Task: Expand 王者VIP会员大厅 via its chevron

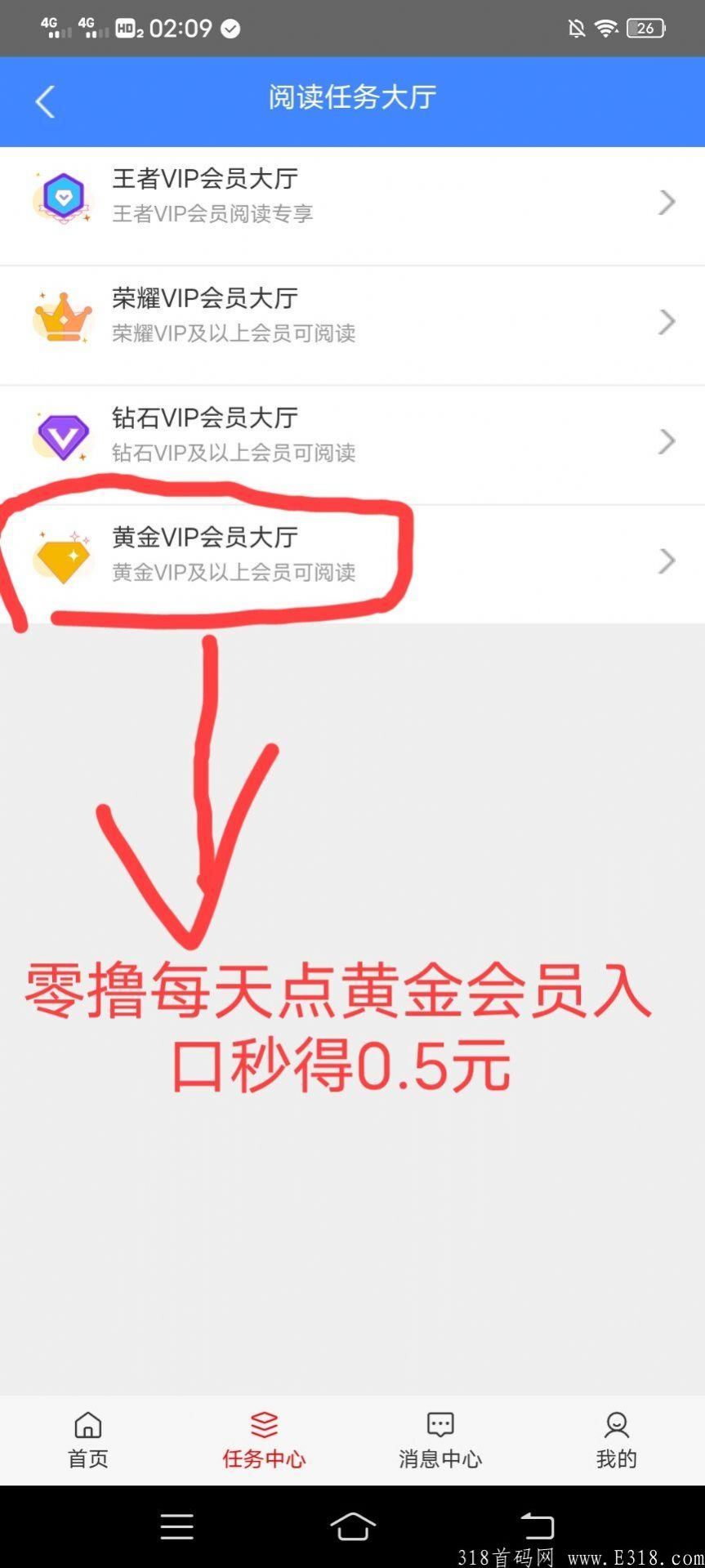Action: click(x=666, y=202)
